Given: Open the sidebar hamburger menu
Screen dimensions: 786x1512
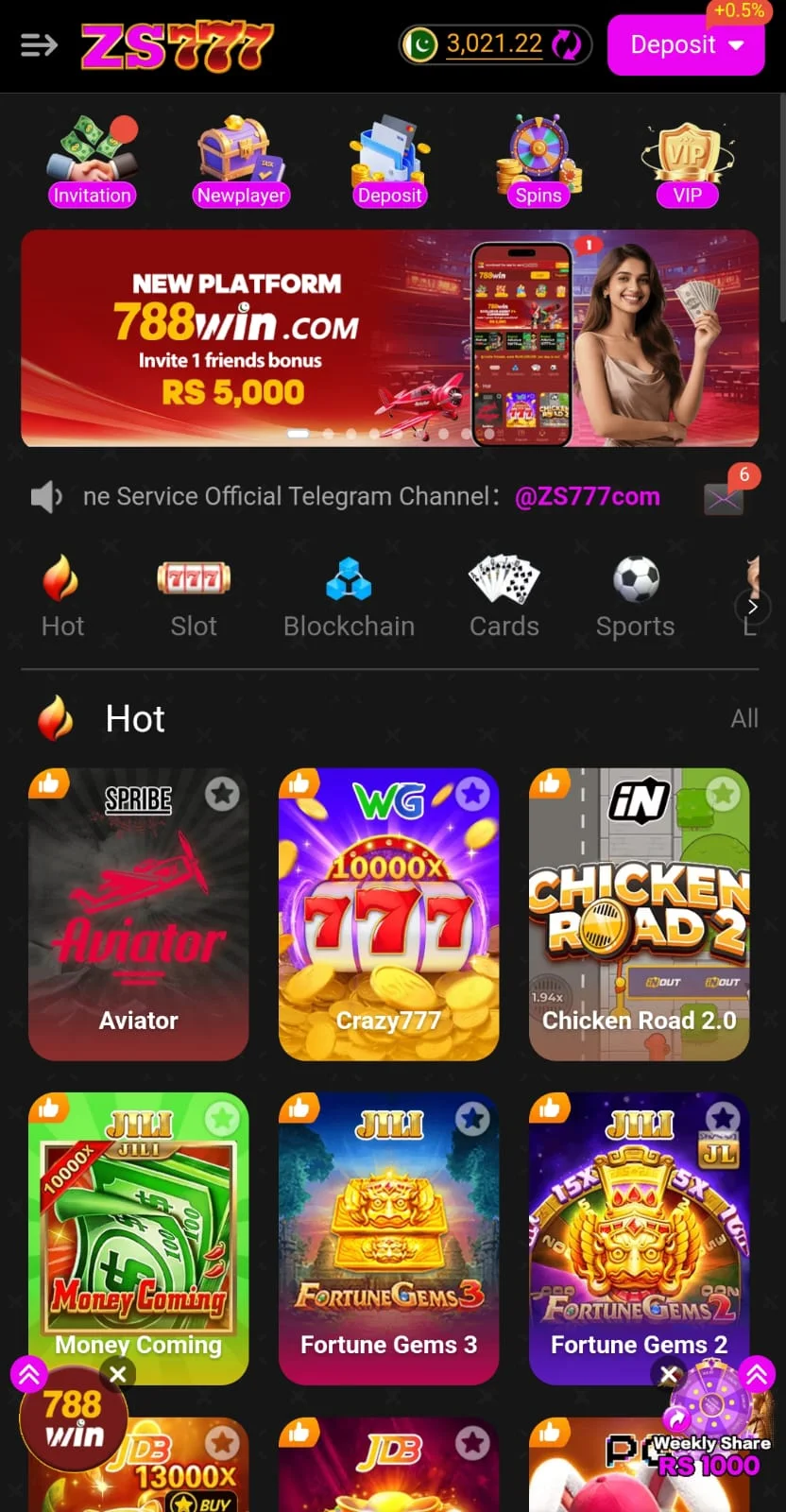Looking at the screenshot, I should point(39,43).
